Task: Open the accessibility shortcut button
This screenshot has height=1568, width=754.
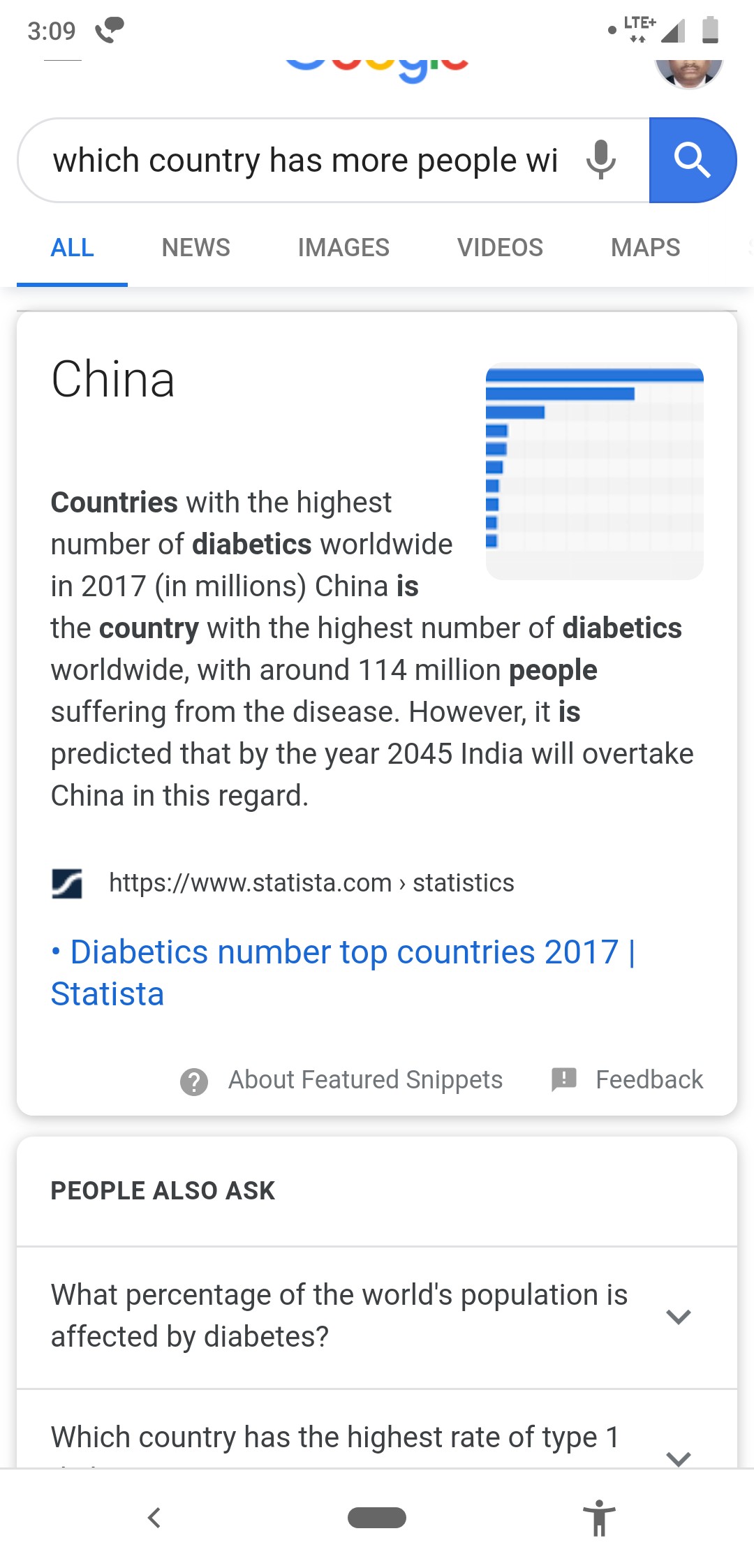Action: click(x=599, y=1518)
